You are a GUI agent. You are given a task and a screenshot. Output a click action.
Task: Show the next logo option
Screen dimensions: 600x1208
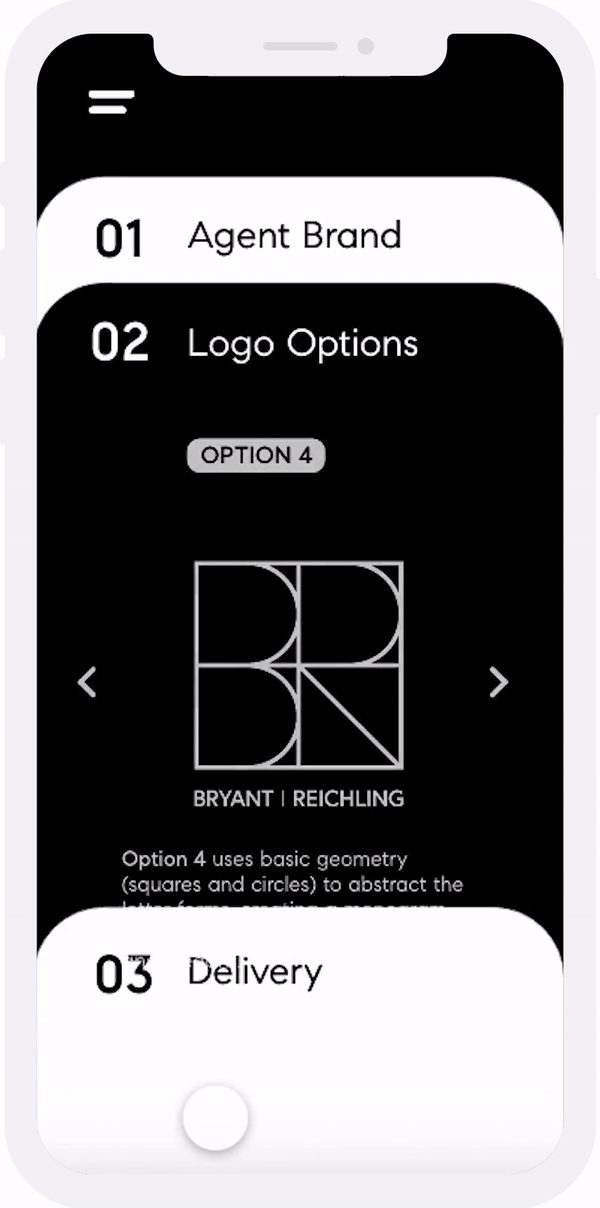tap(498, 682)
